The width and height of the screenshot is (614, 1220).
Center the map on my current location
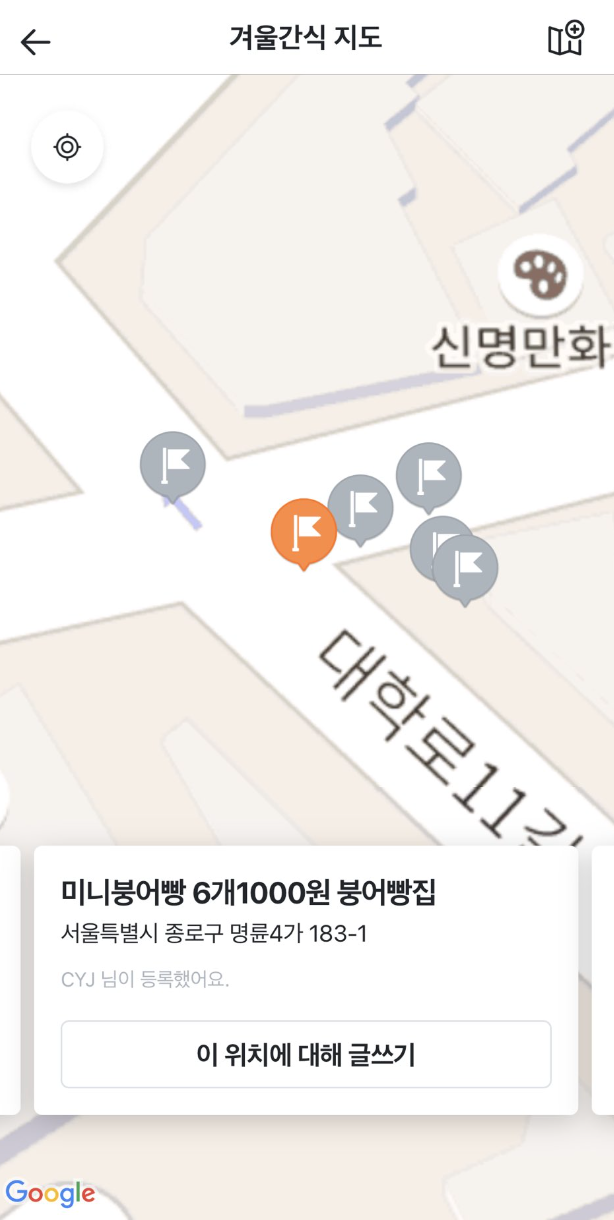tap(67, 147)
